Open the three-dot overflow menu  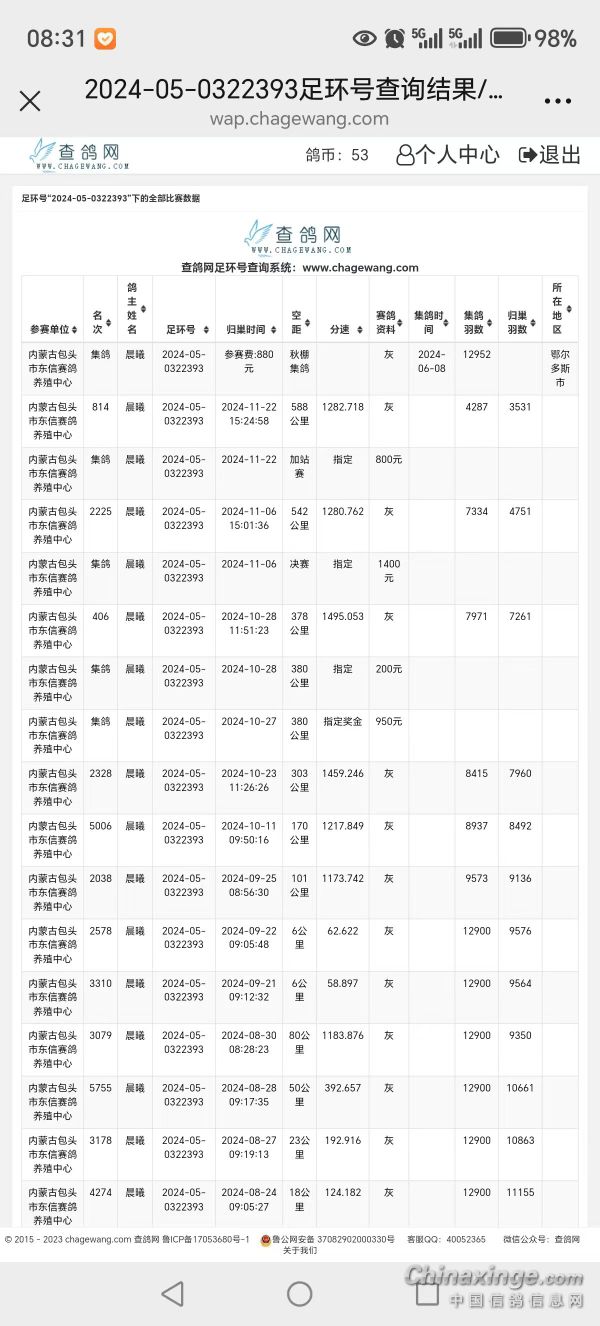(557, 101)
